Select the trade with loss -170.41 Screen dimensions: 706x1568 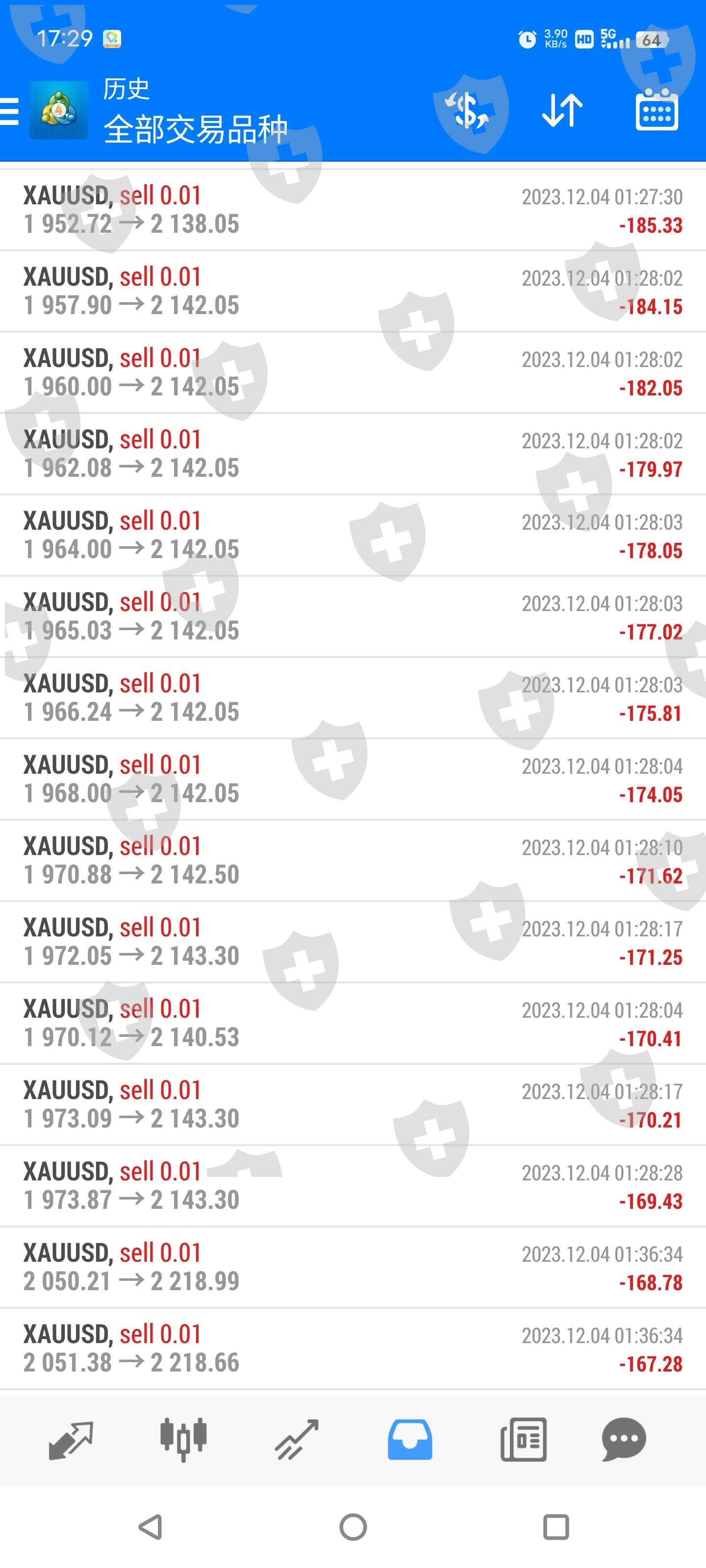click(353, 1023)
